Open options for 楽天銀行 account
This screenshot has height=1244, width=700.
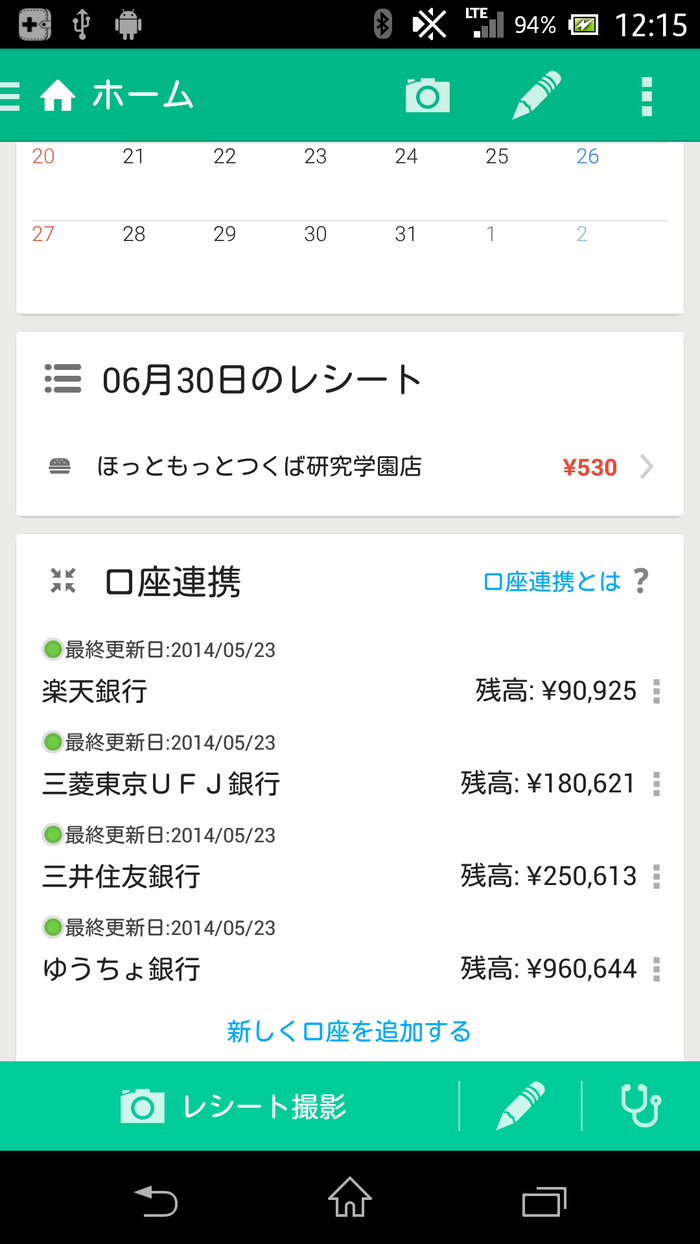656,691
